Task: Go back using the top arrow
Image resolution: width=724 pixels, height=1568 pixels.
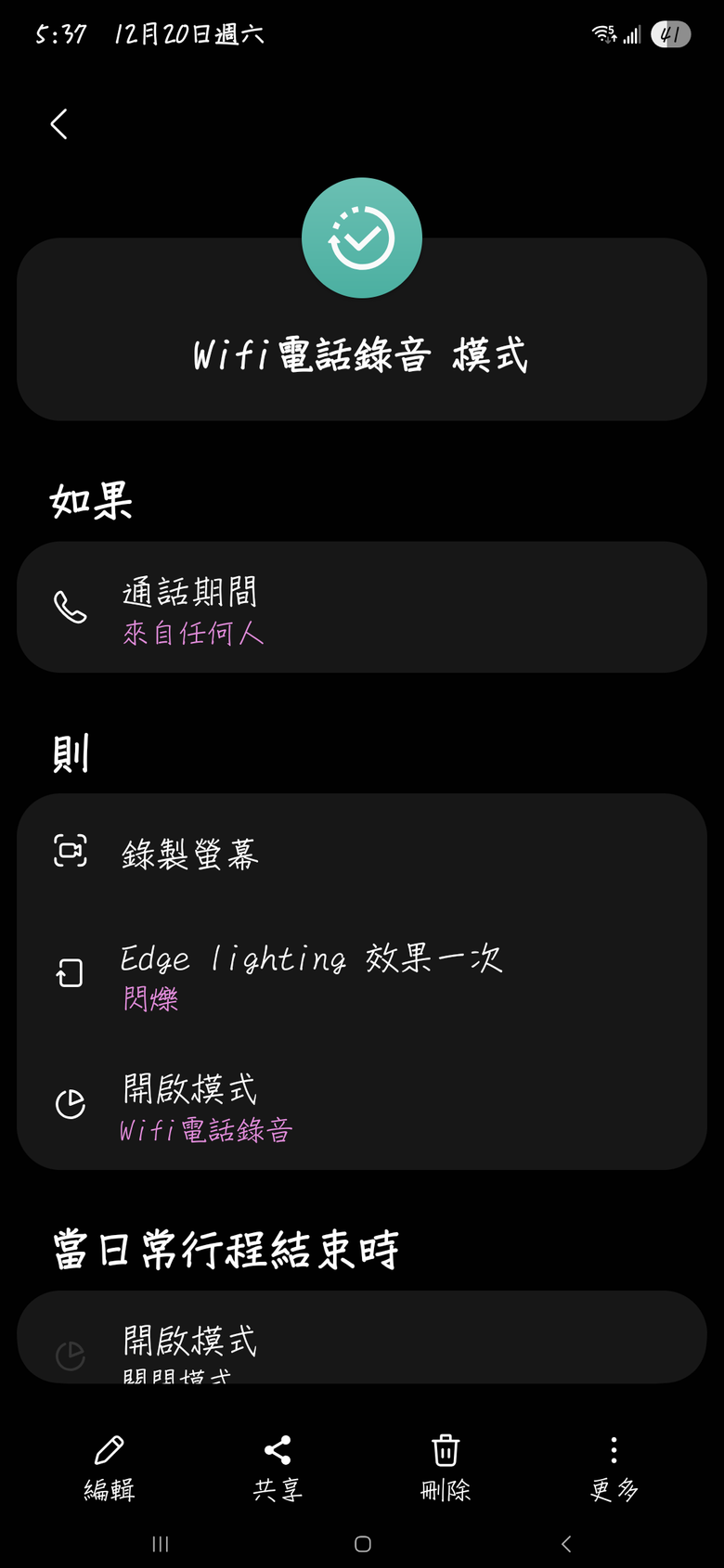Action: [x=59, y=124]
